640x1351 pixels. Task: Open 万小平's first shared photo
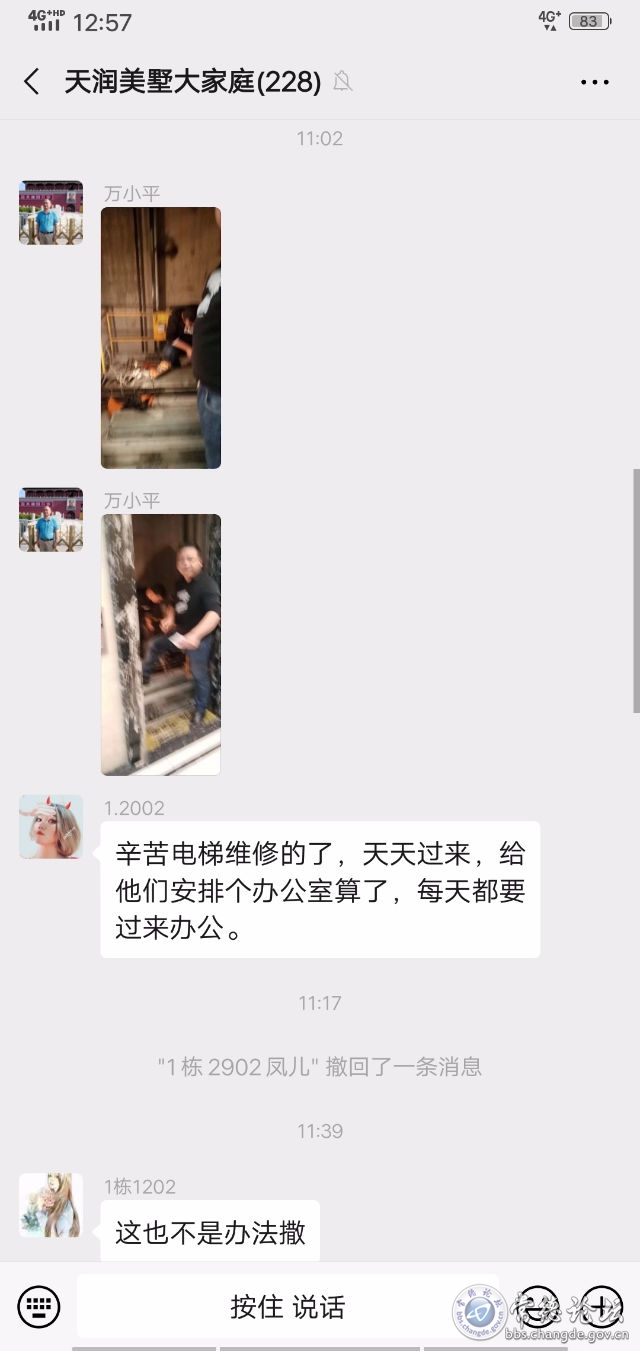click(161, 338)
